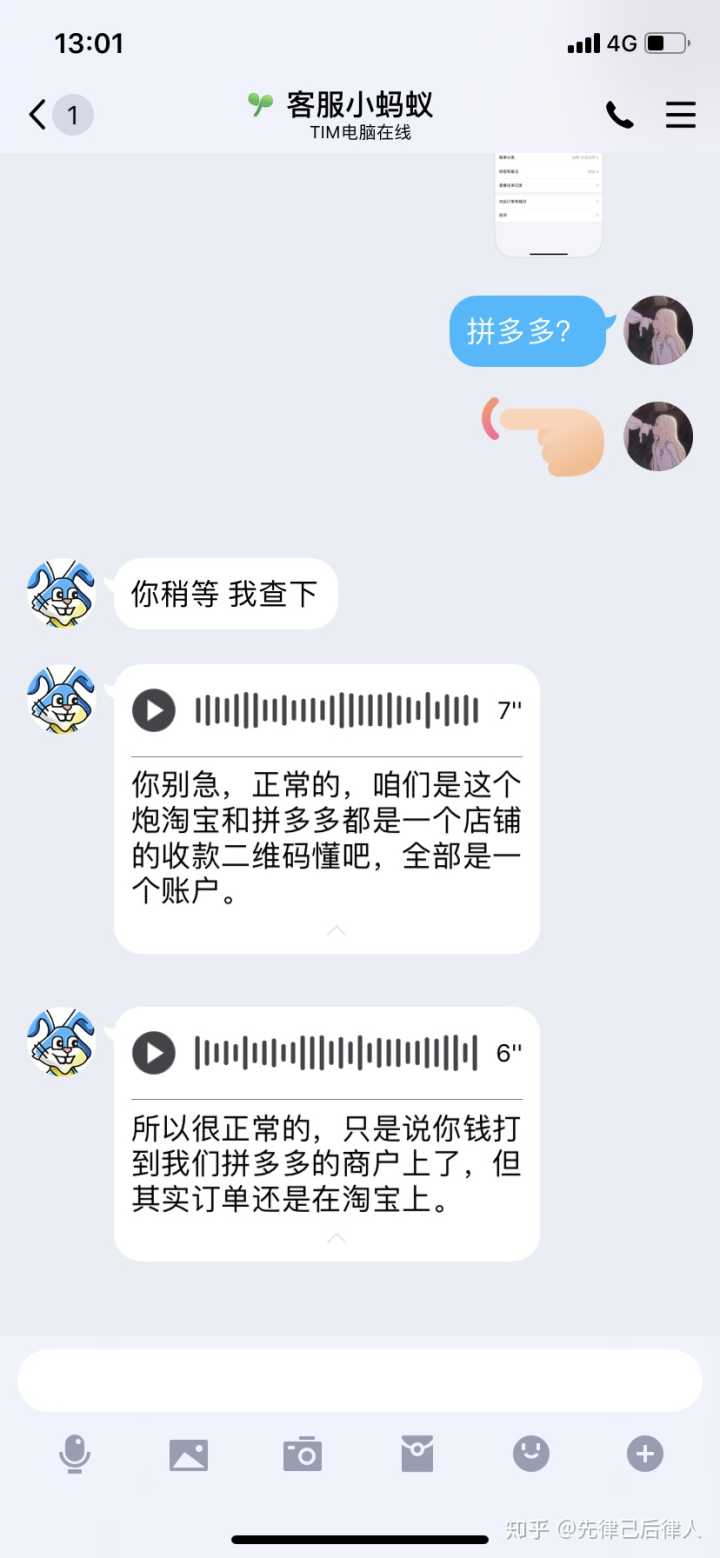View my avatar next to 拼多多?
Image resolution: width=720 pixels, height=1558 pixels.
tap(658, 330)
